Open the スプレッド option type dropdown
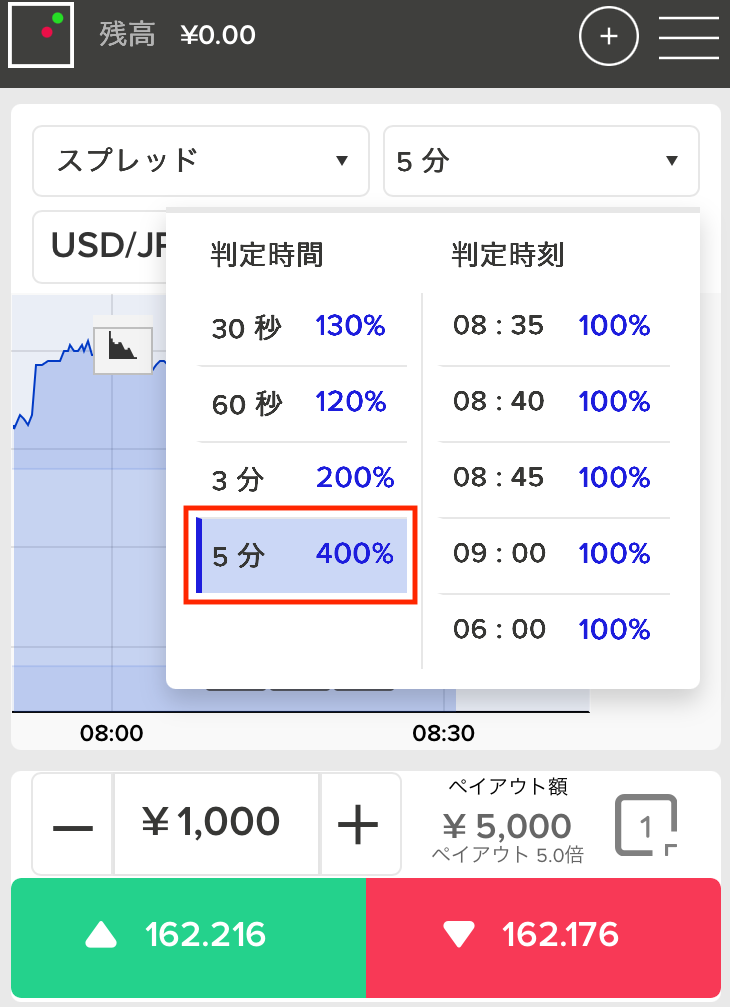Image resolution: width=730 pixels, height=1007 pixels. [x=201, y=161]
